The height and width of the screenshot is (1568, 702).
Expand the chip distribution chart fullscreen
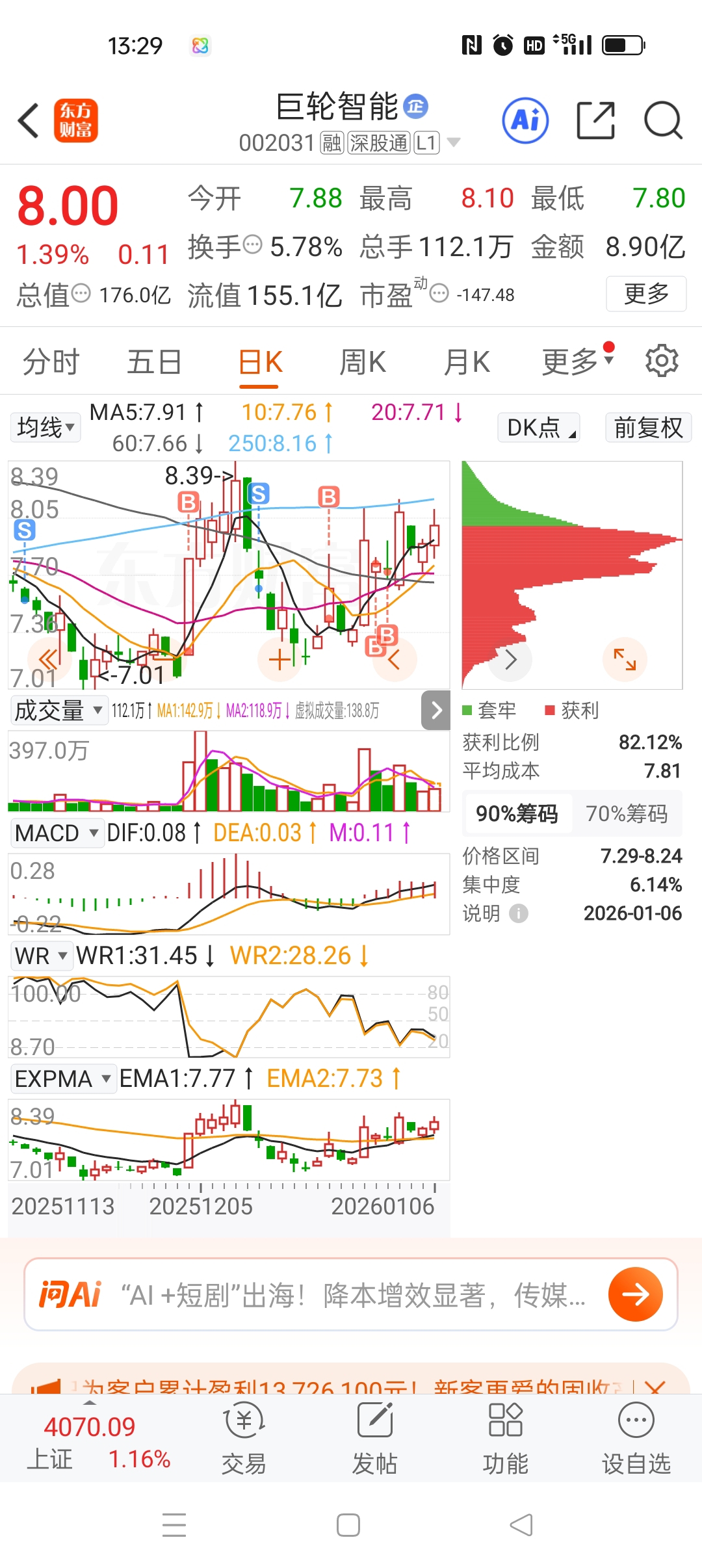pyautogui.click(x=625, y=659)
